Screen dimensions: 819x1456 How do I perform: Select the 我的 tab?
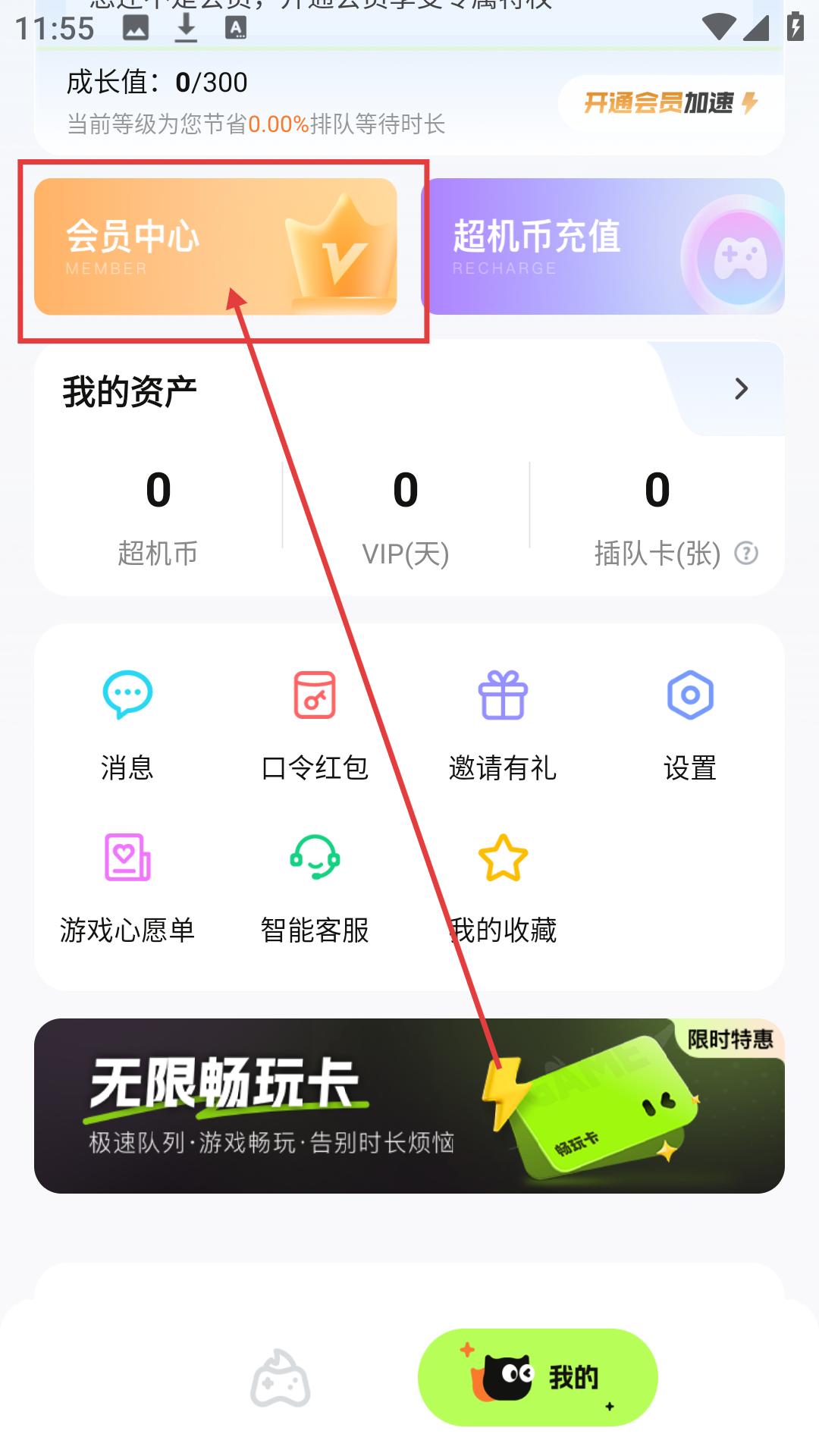pos(538,1377)
